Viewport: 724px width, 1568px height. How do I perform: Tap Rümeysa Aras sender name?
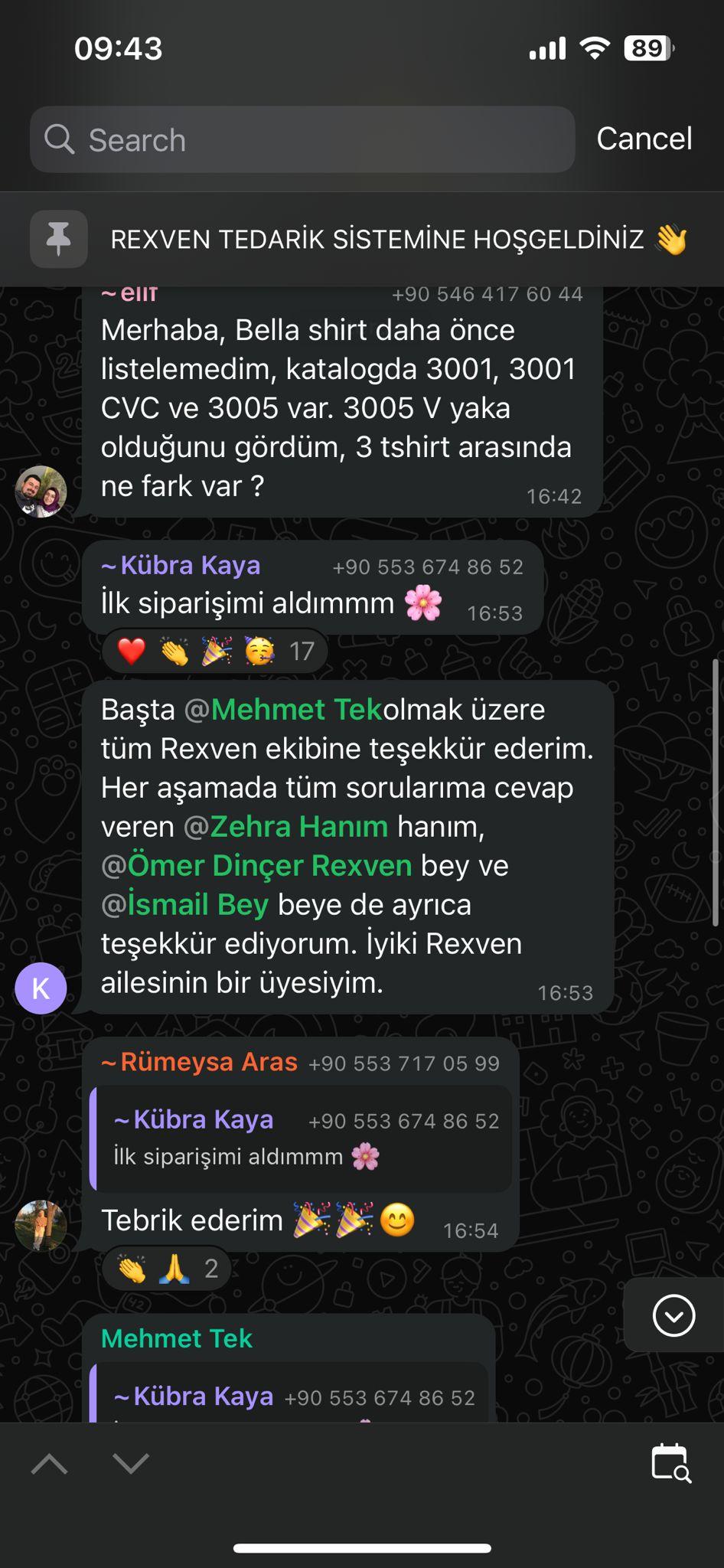[x=208, y=1062]
